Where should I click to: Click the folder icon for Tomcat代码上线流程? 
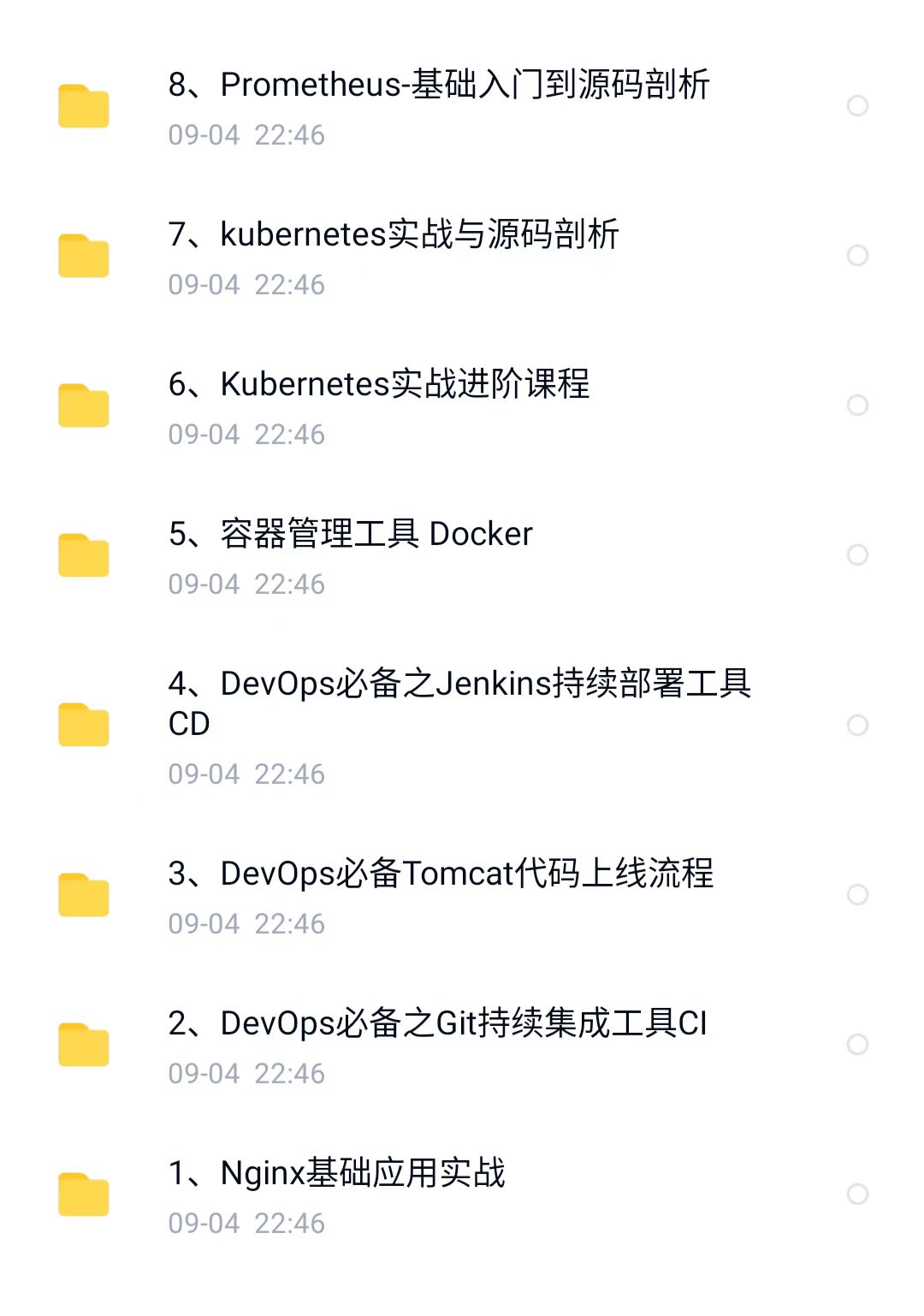(x=83, y=894)
